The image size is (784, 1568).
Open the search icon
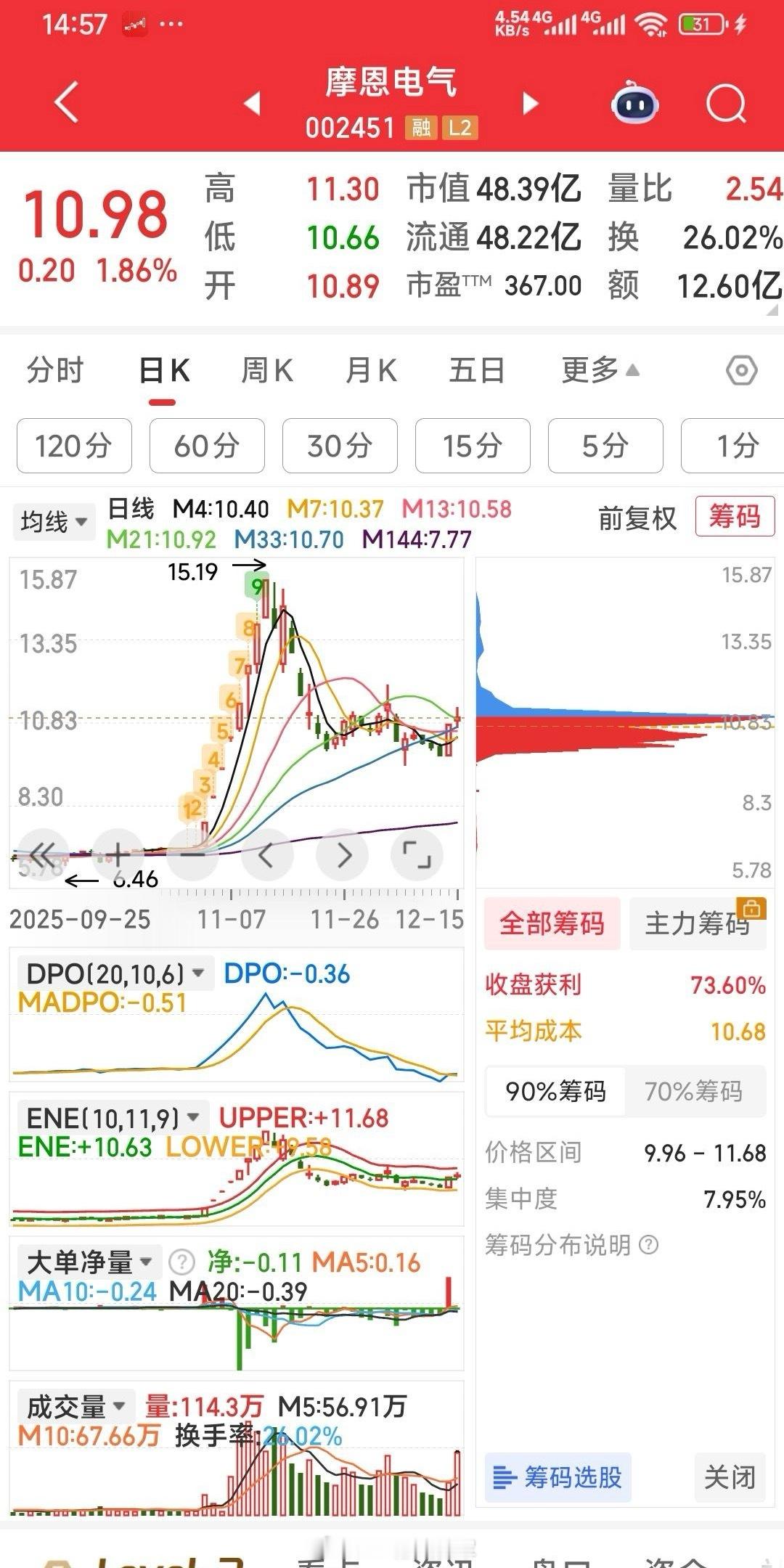tap(724, 104)
